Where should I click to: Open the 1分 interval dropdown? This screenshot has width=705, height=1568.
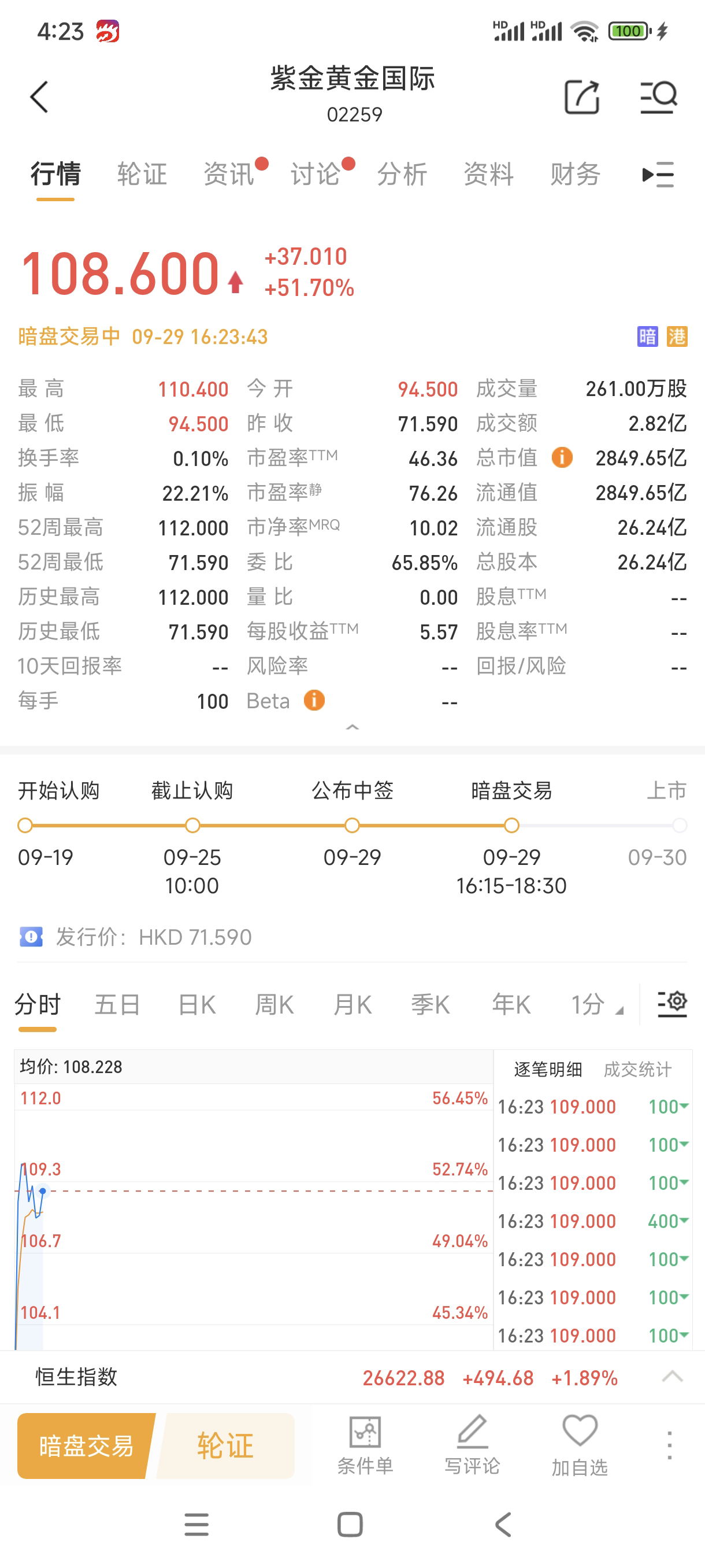(596, 1004)
